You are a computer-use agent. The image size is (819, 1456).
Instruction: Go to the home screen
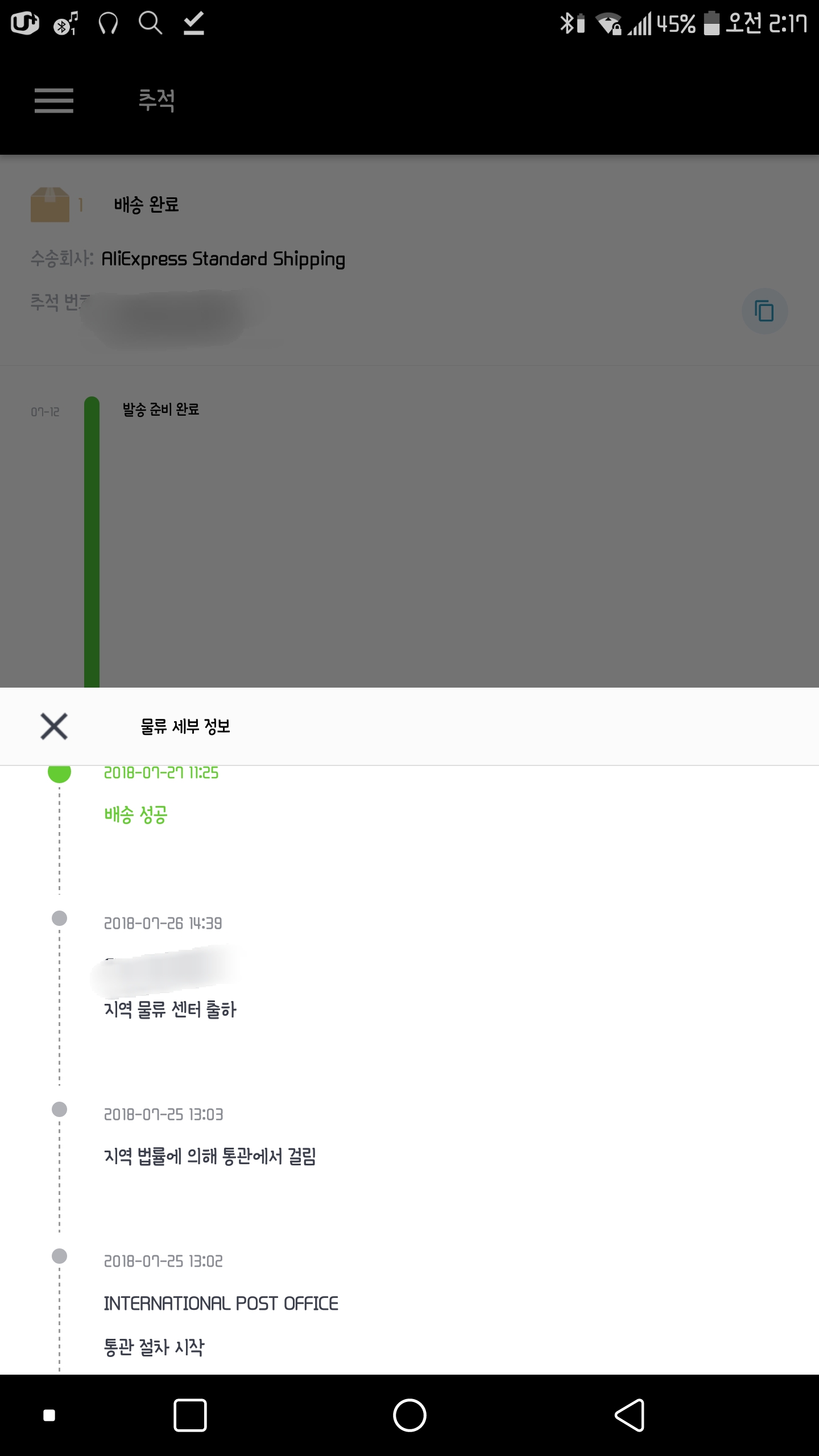click(409, 1414)
